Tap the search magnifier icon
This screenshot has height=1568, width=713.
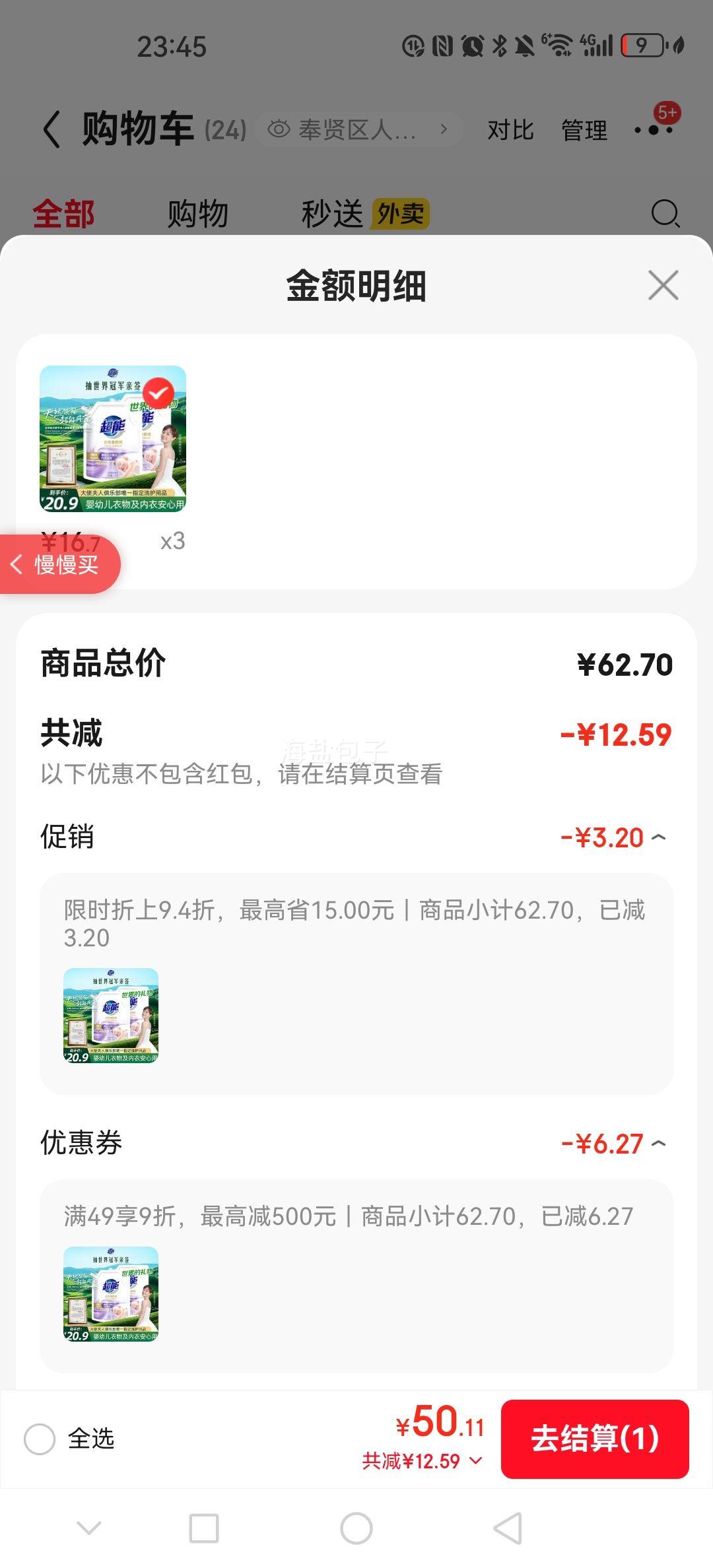[x=666, y=213]
